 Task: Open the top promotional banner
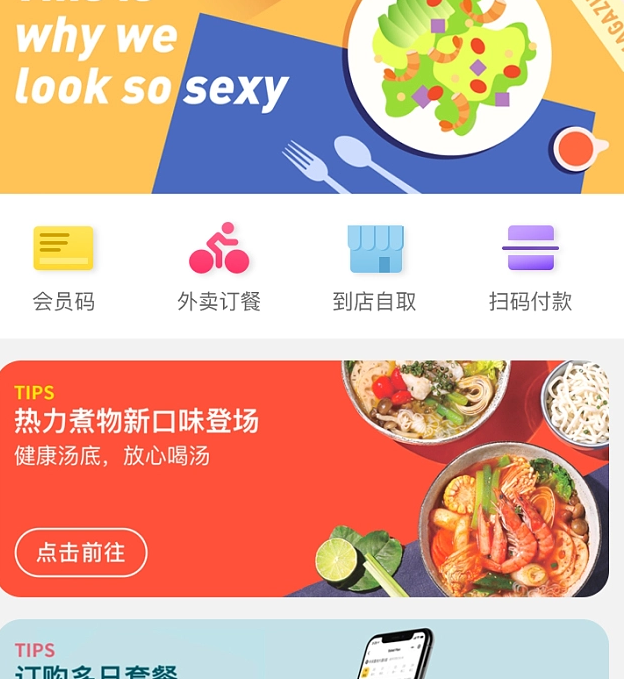(312, 96)
